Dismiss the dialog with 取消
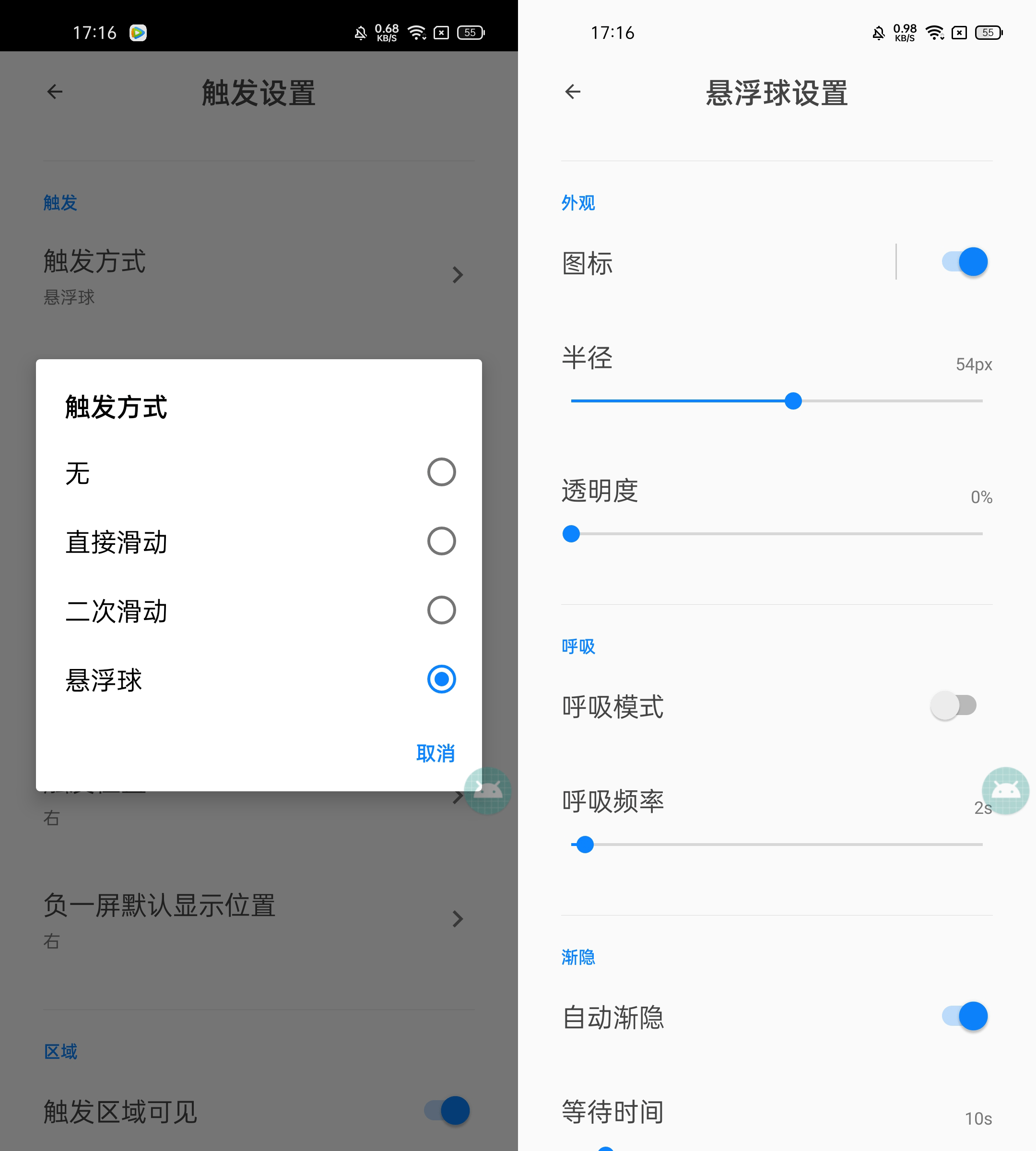This screenshot has width=1036, height=1151. (435, 753)
